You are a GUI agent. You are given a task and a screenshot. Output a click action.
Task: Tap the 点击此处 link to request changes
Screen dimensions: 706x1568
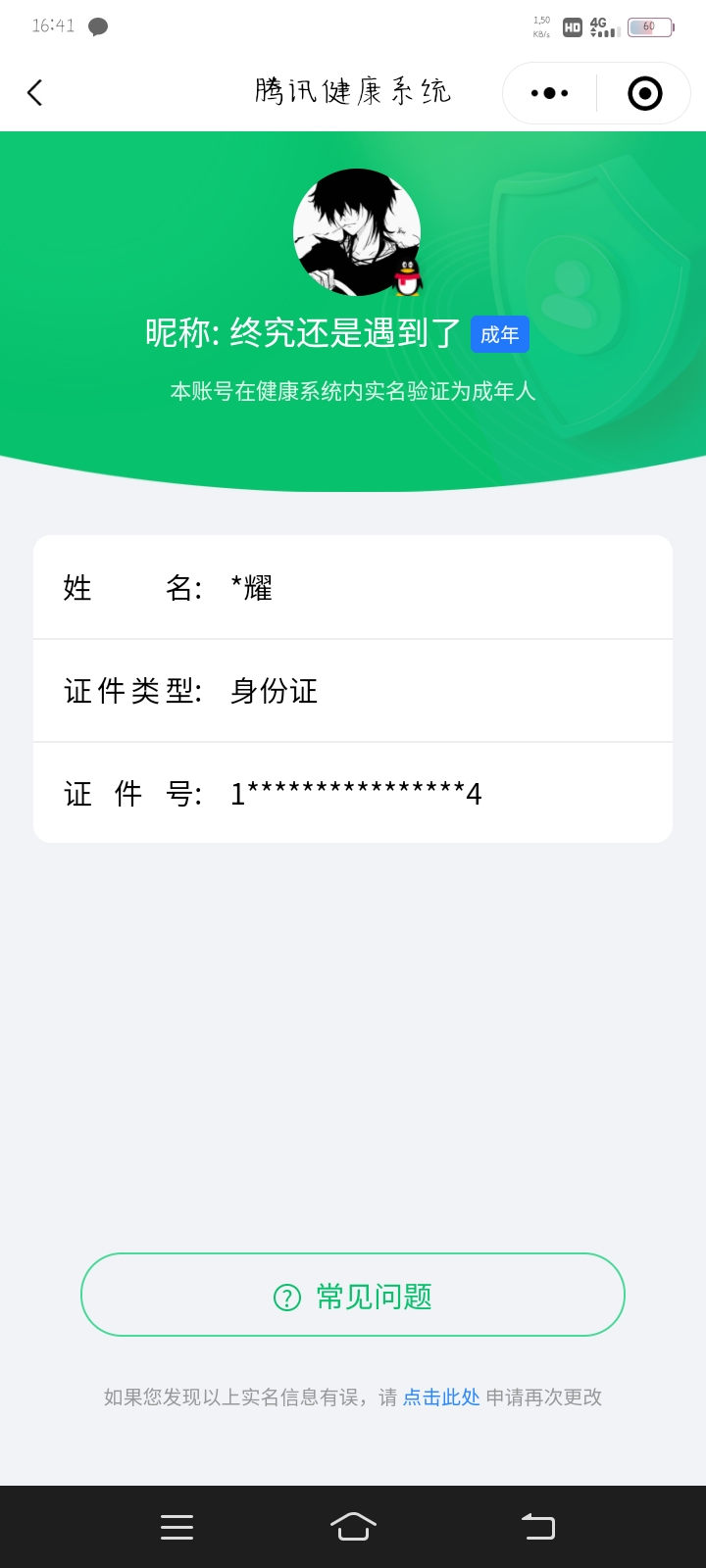(441, 1397)
